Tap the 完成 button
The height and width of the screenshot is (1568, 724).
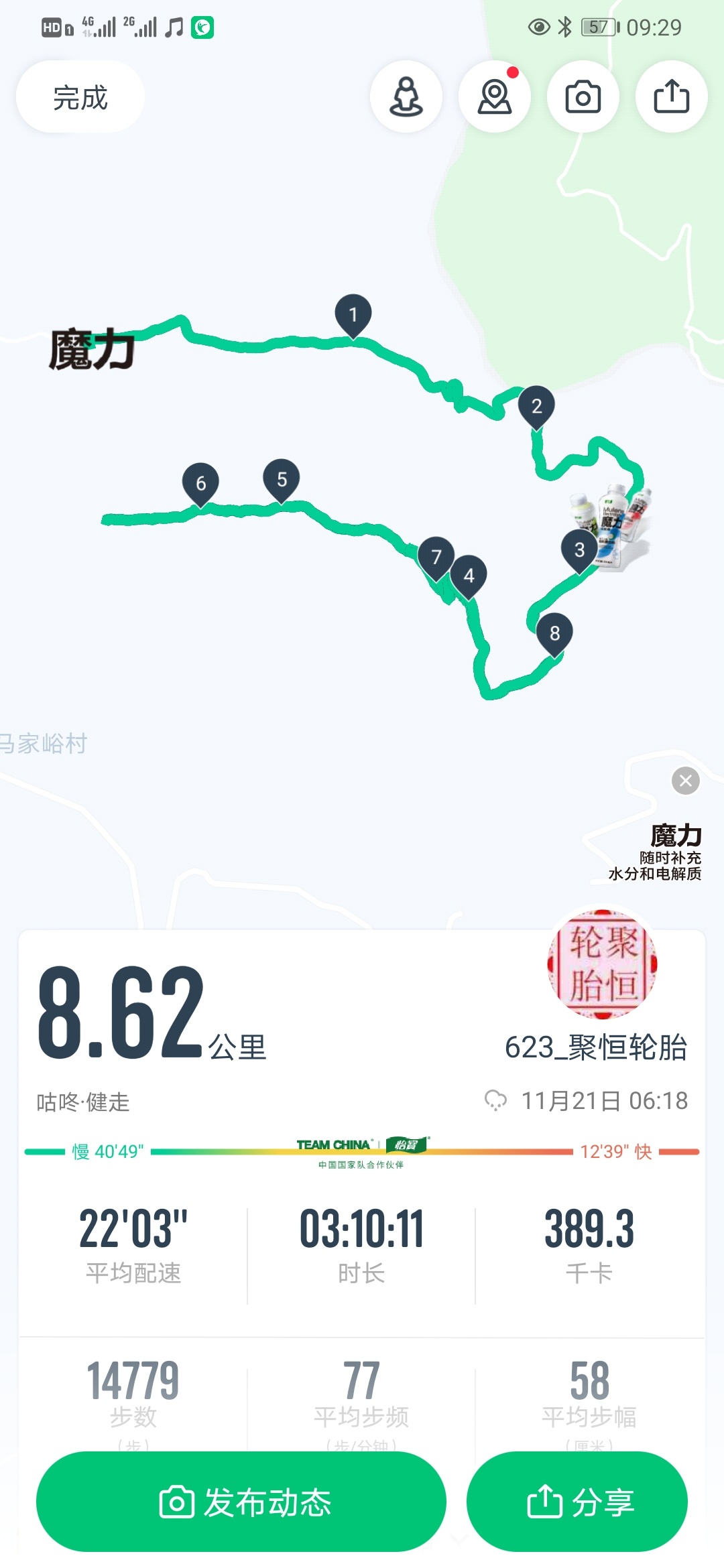(x=80, y=98)
